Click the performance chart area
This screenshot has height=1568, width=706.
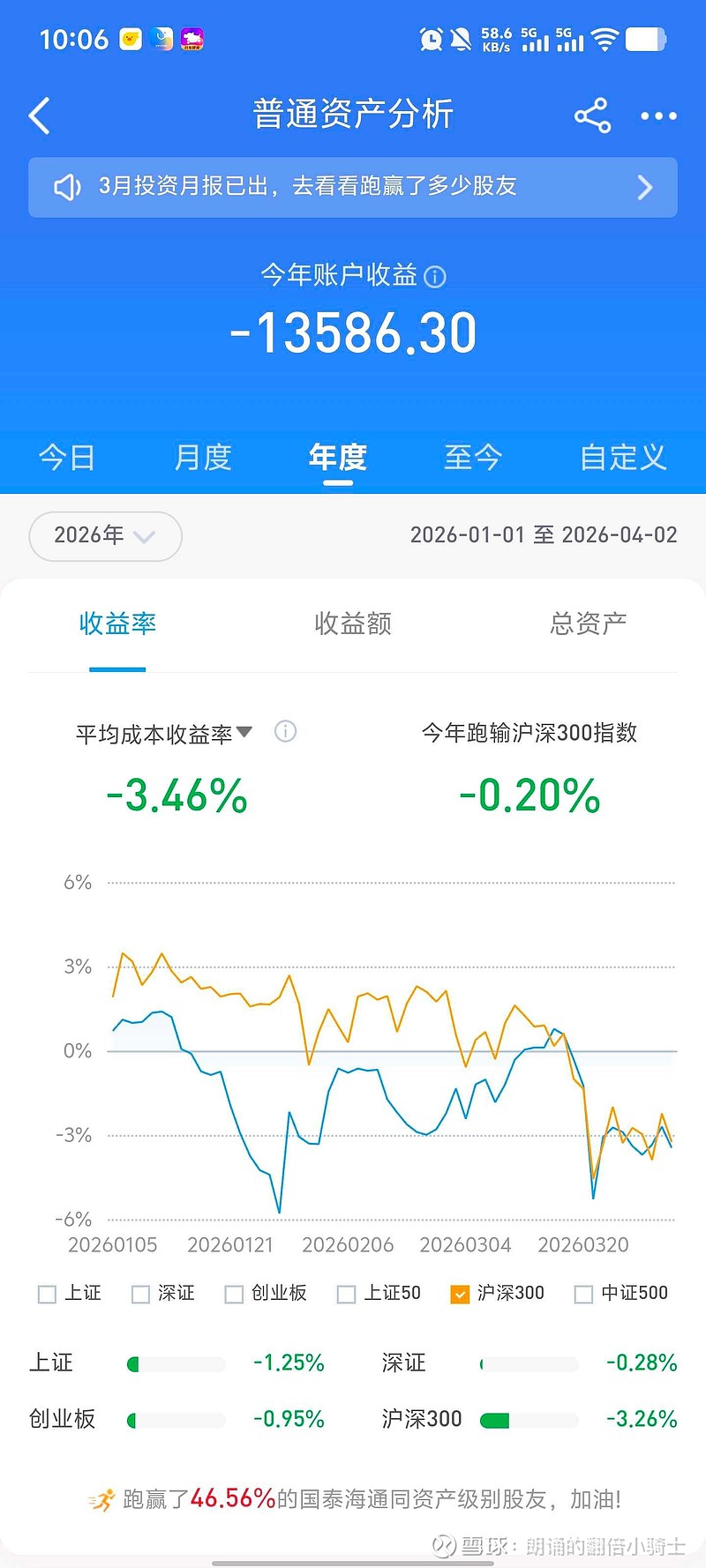379,1049
